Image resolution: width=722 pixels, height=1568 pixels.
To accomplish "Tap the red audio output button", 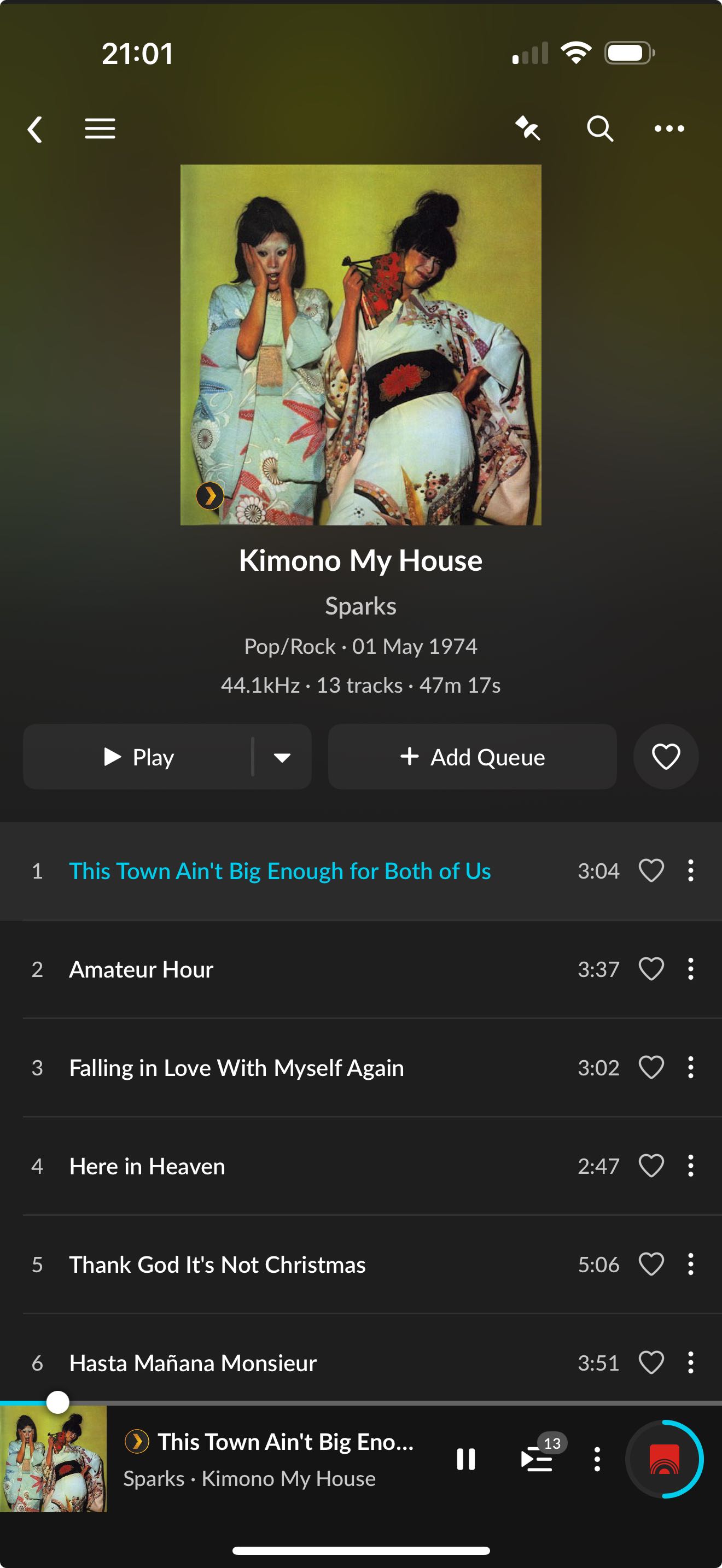I will coord(665,1459).
